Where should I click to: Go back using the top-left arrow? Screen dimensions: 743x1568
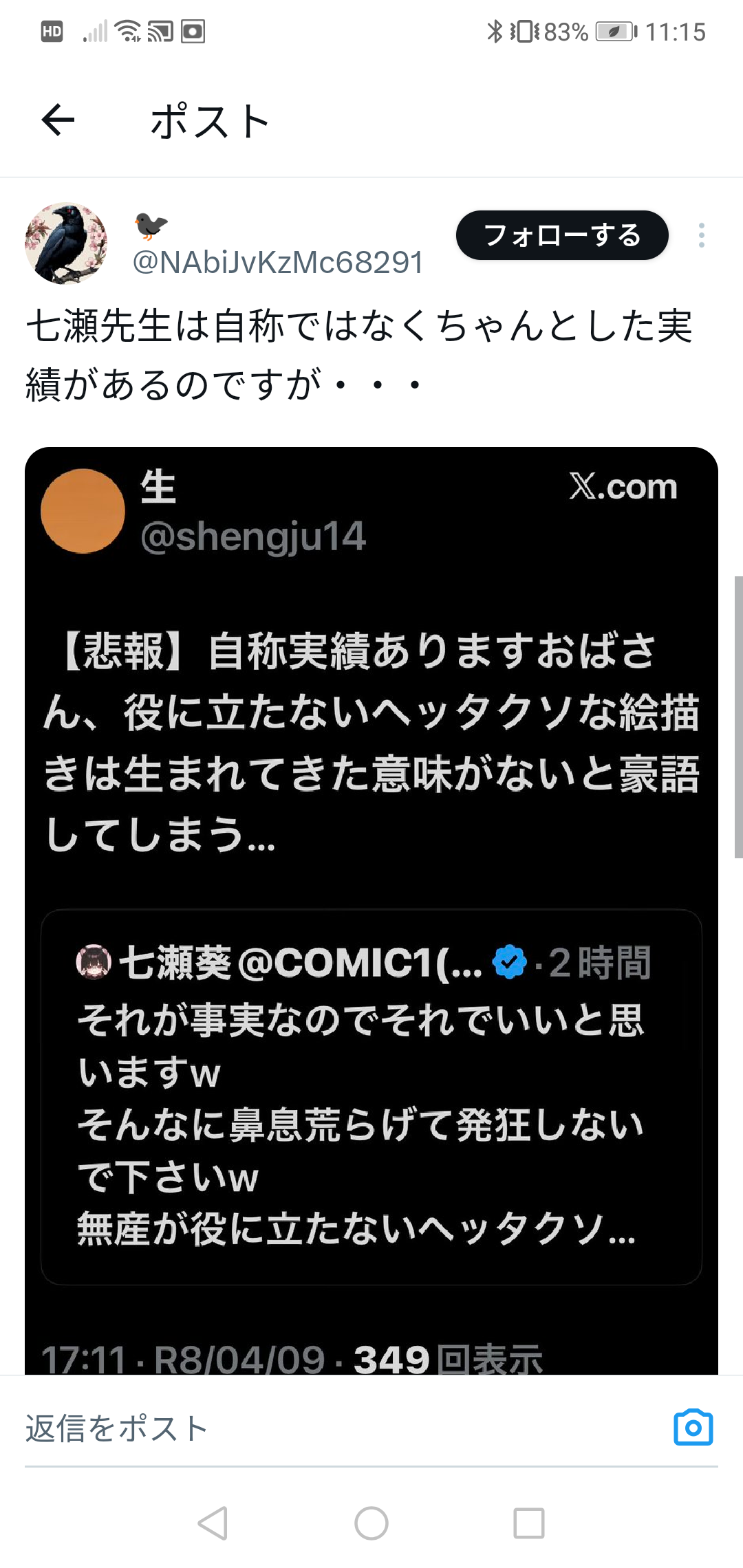tap(58, 120)
